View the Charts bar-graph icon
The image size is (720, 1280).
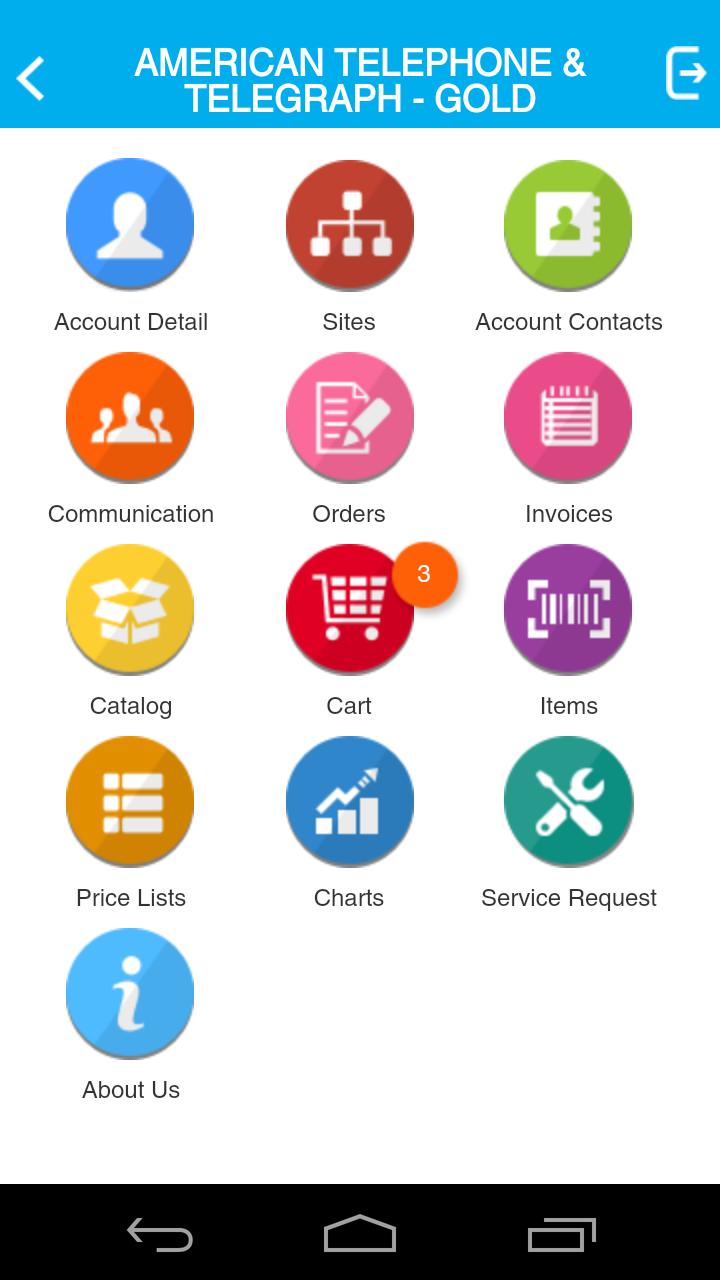point(349,801)
